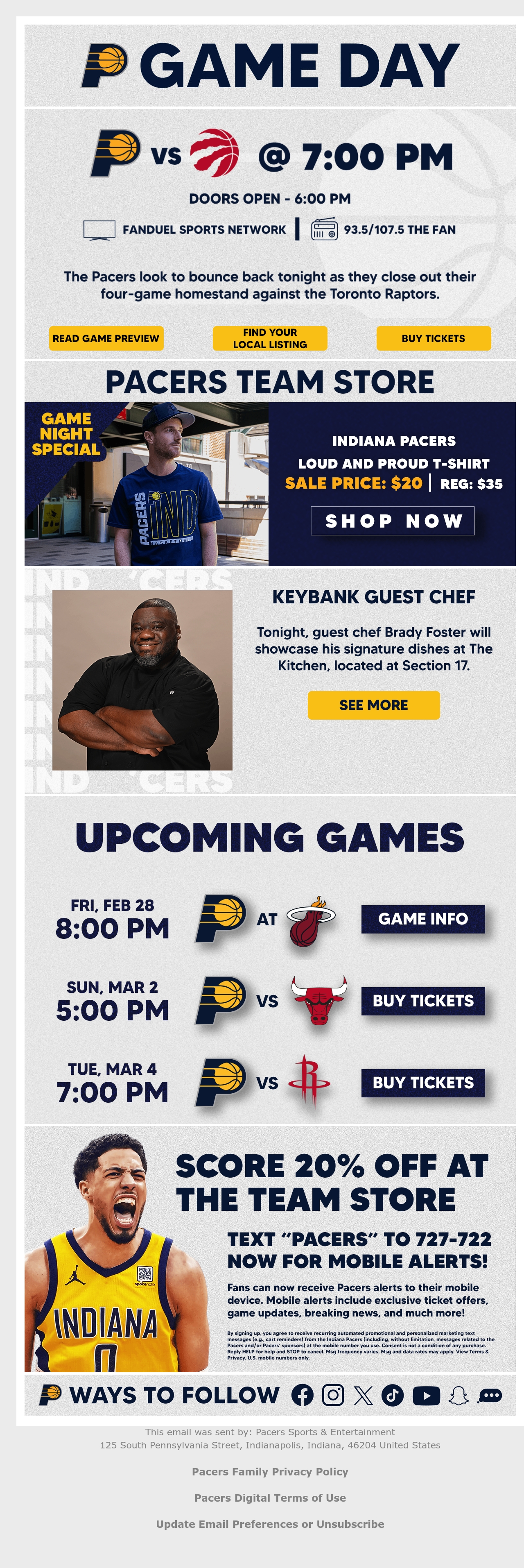Buy tickets for the Sun, Mar 2 Bulls game
This screenshot has width=524, height=1568.
click(423, 1001)
